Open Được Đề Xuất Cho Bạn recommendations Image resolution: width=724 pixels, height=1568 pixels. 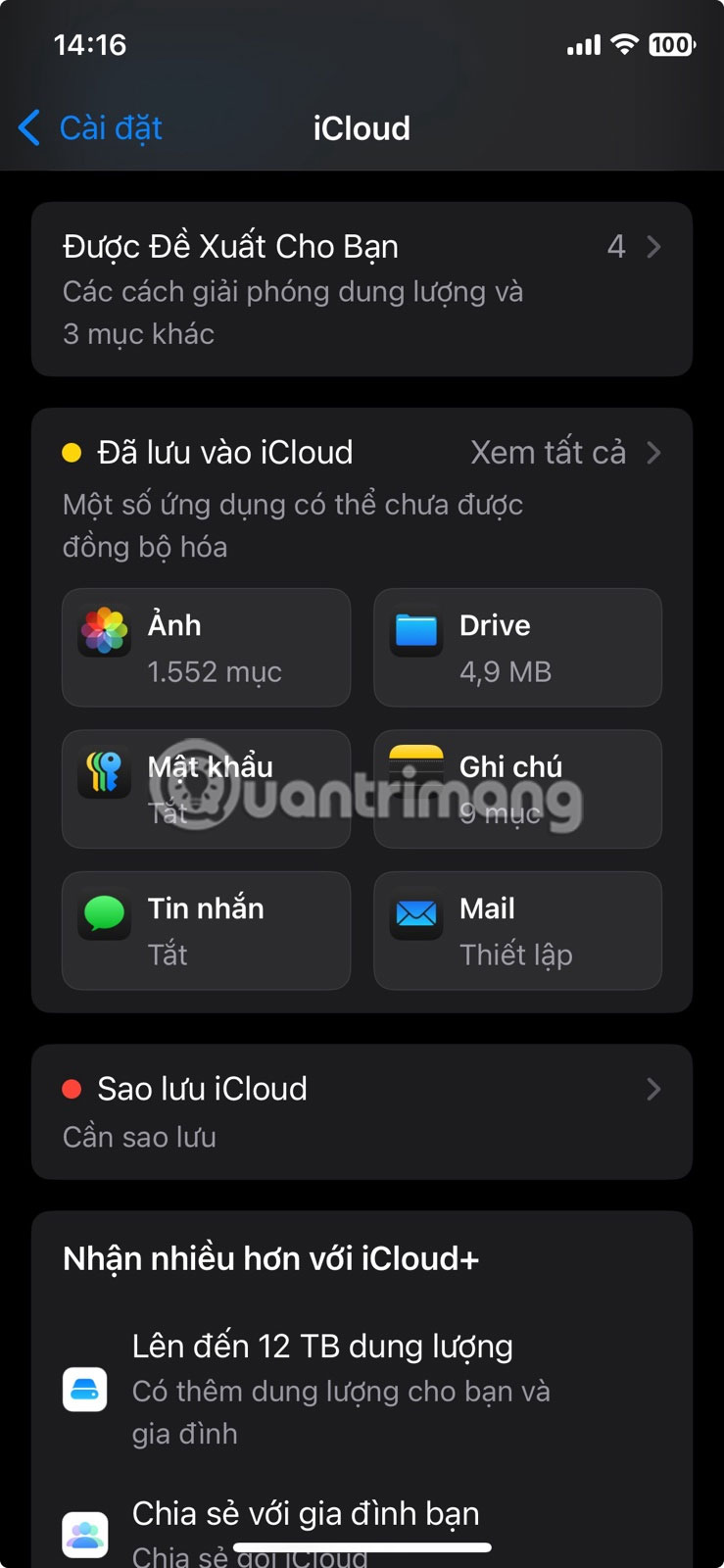pos(361,288)
